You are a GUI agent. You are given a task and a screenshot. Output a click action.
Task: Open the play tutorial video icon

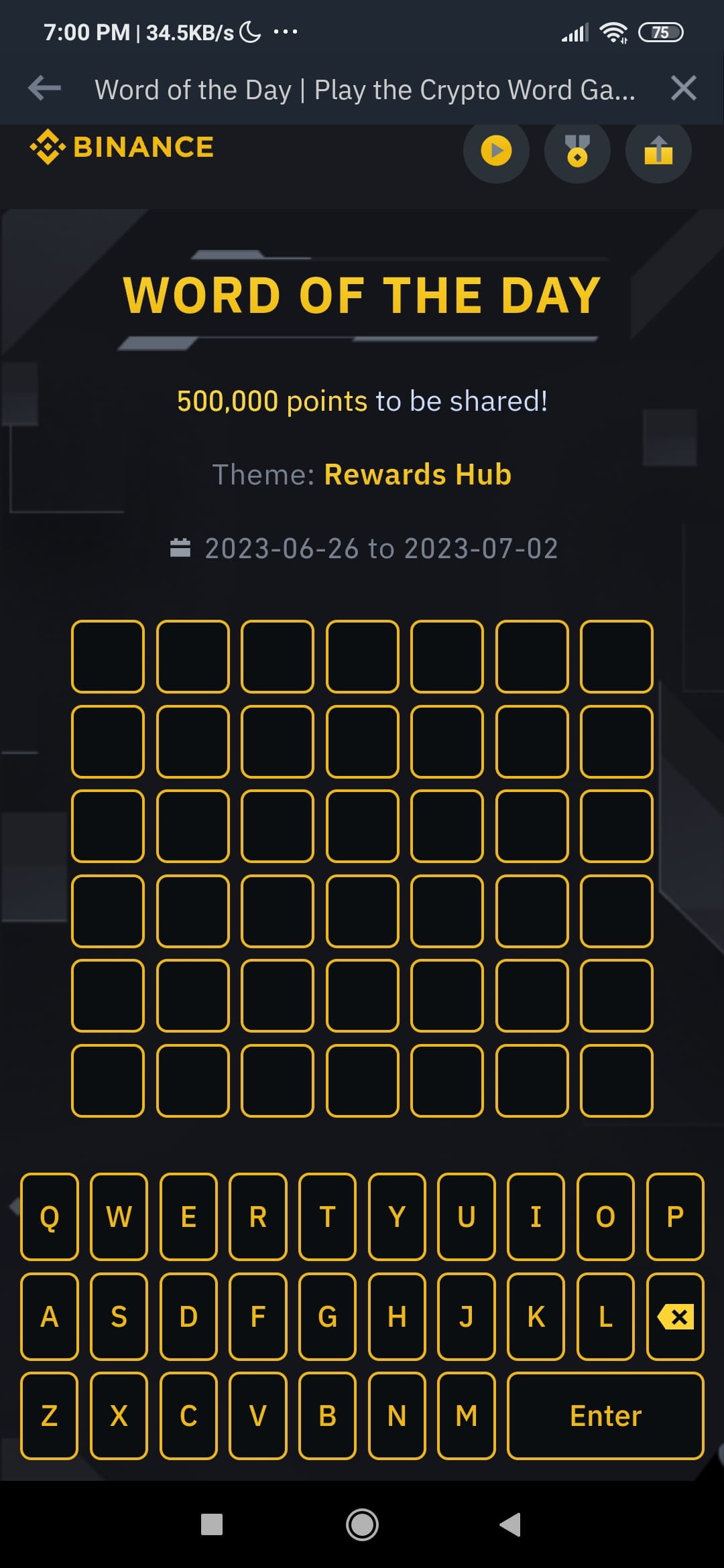[x=496, y=151]
